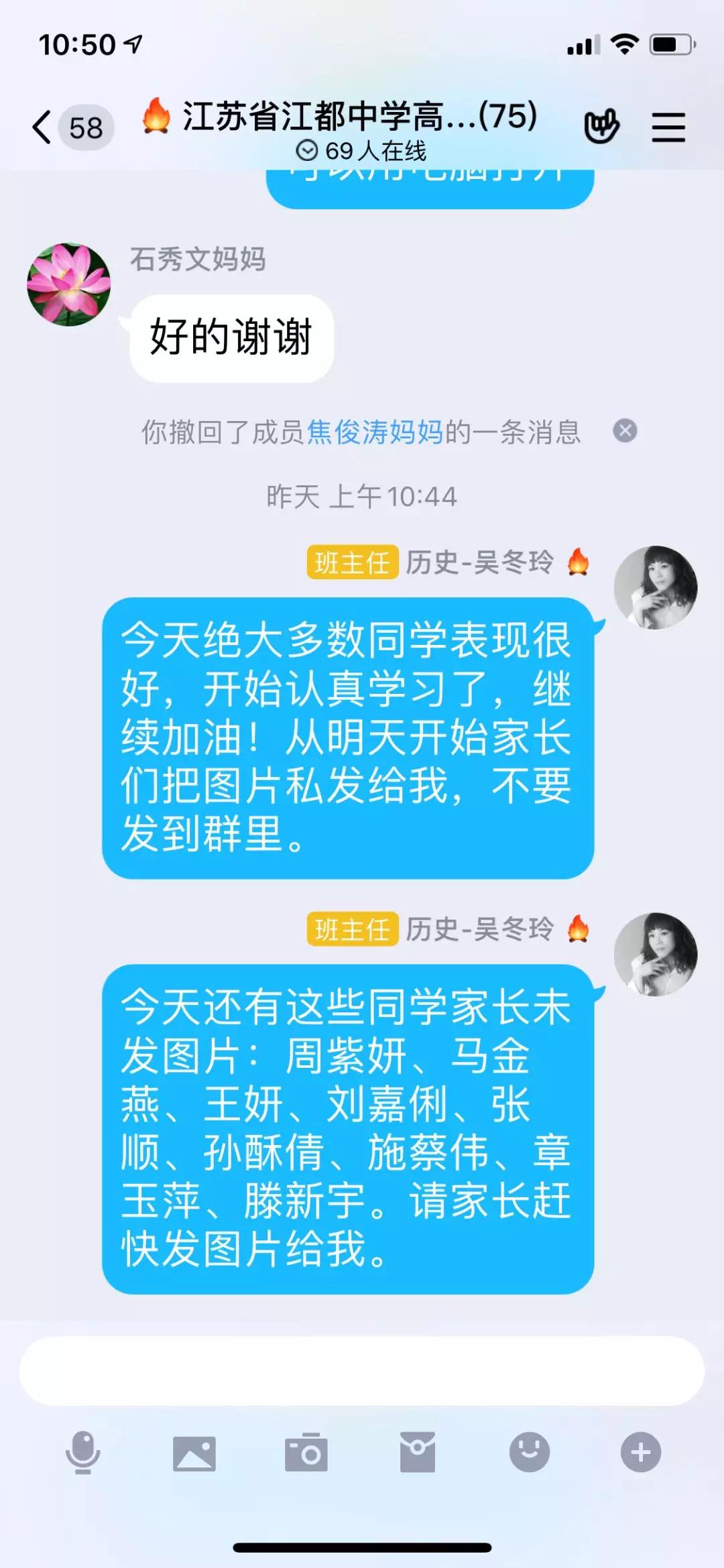Tap the 69人在线 online members indicator

(x=362, y=151)
